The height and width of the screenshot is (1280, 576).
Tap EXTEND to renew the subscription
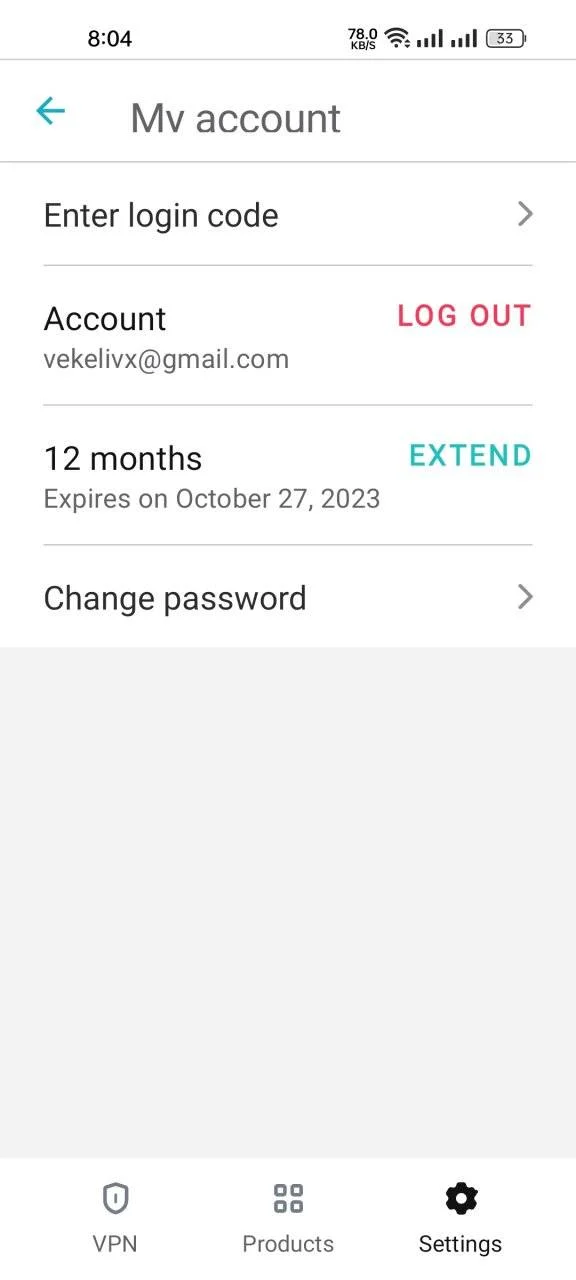(x=470, y=456)
